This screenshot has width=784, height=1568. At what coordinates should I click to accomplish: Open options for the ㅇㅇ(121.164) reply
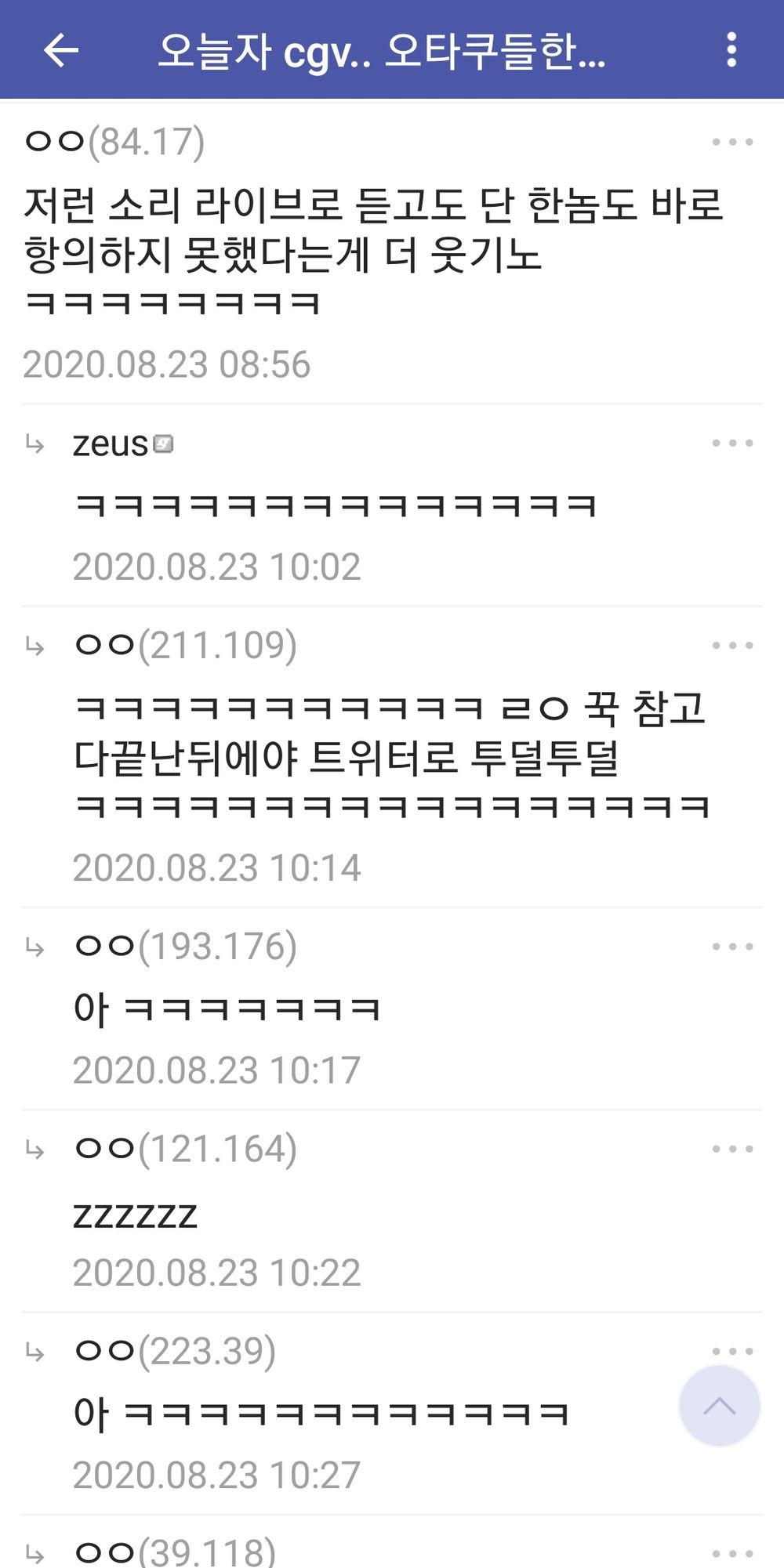[x=732, y=1150]
